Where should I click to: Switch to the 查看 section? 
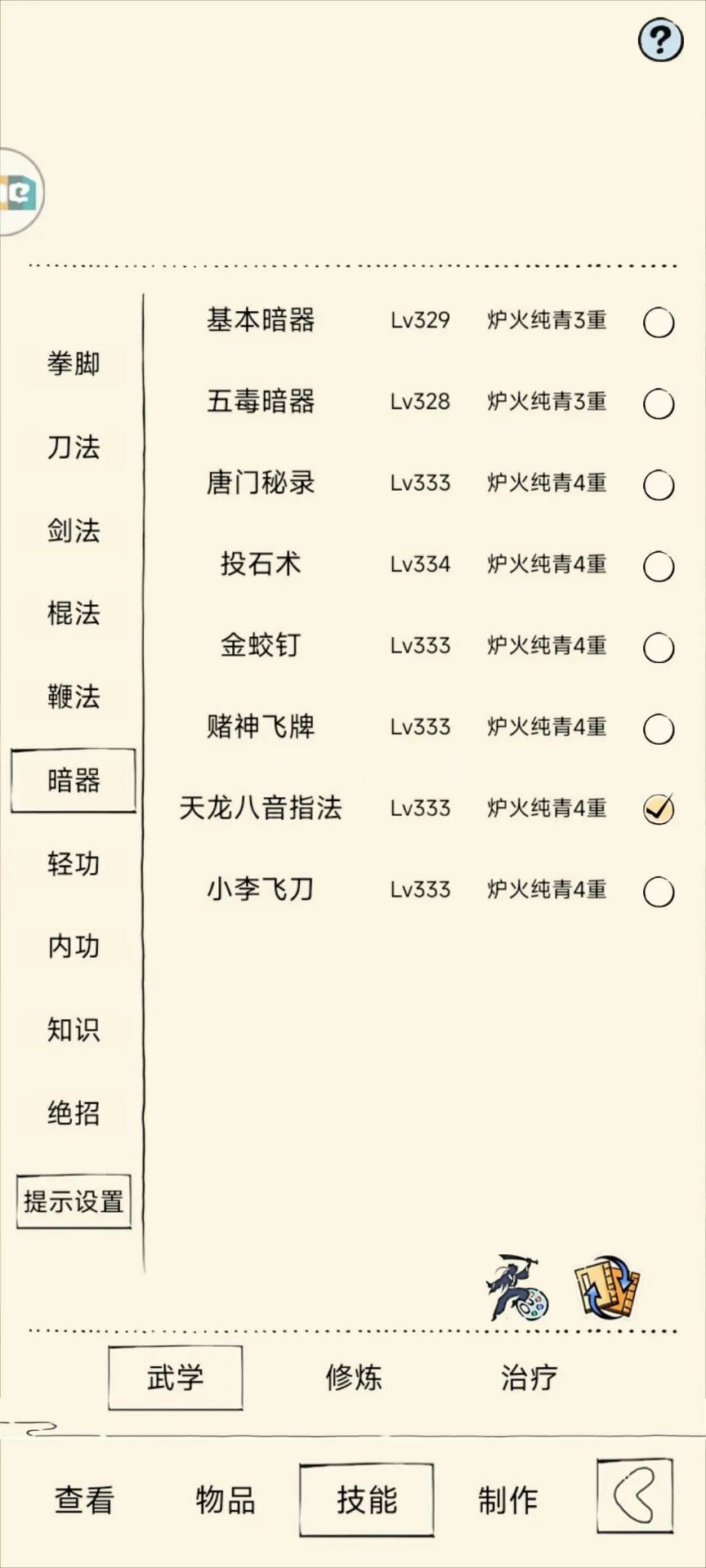[84, 1500]
